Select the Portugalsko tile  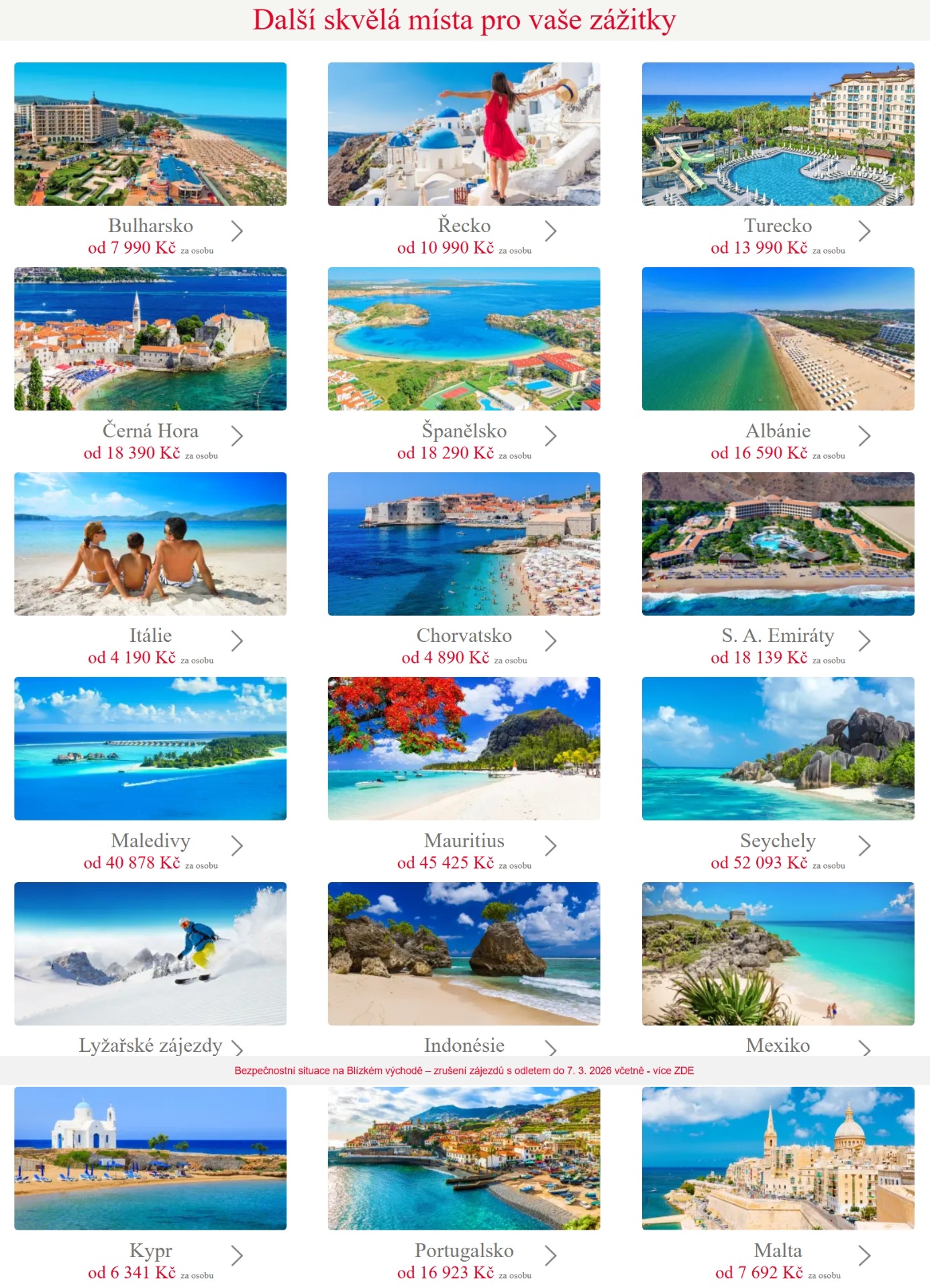click(464, 1158)
